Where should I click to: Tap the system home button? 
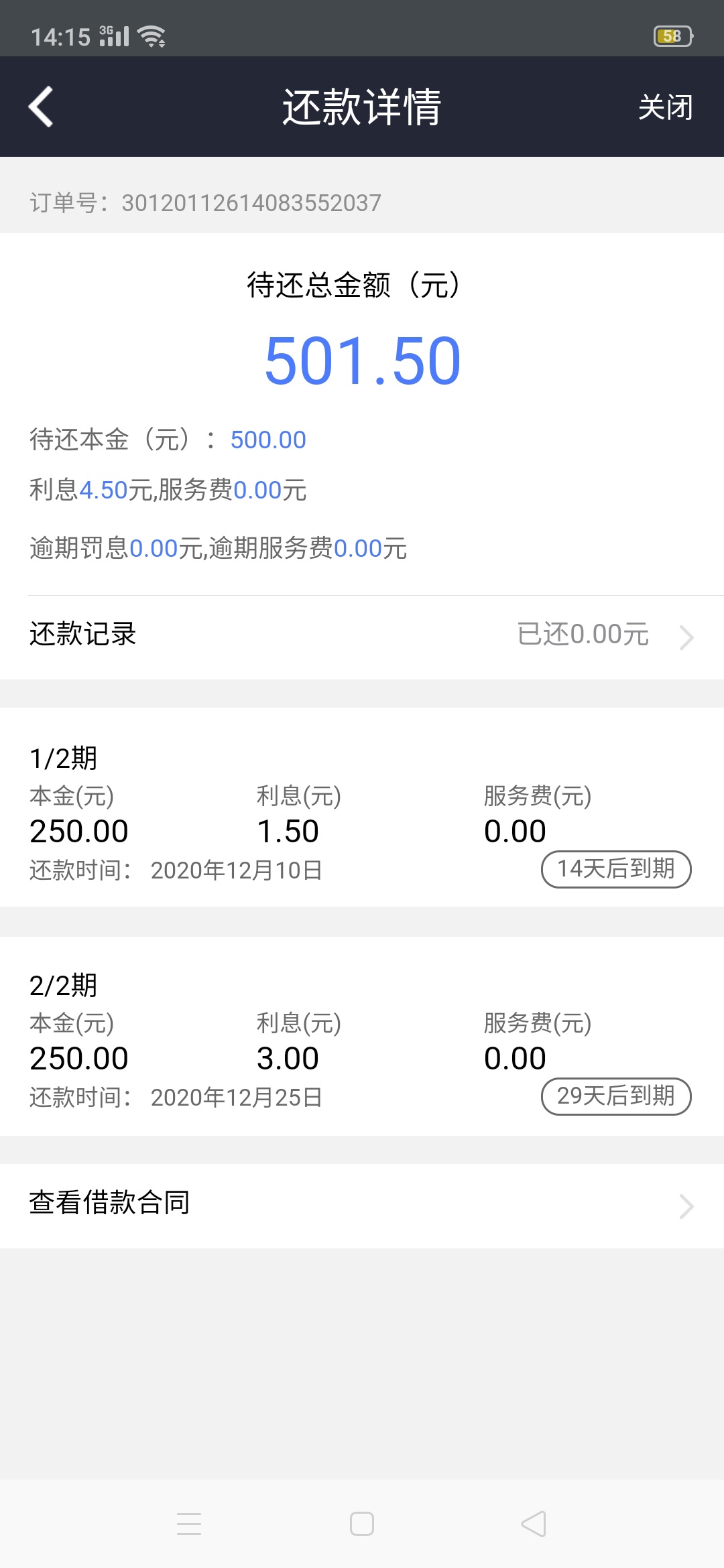pos(362,1524)
